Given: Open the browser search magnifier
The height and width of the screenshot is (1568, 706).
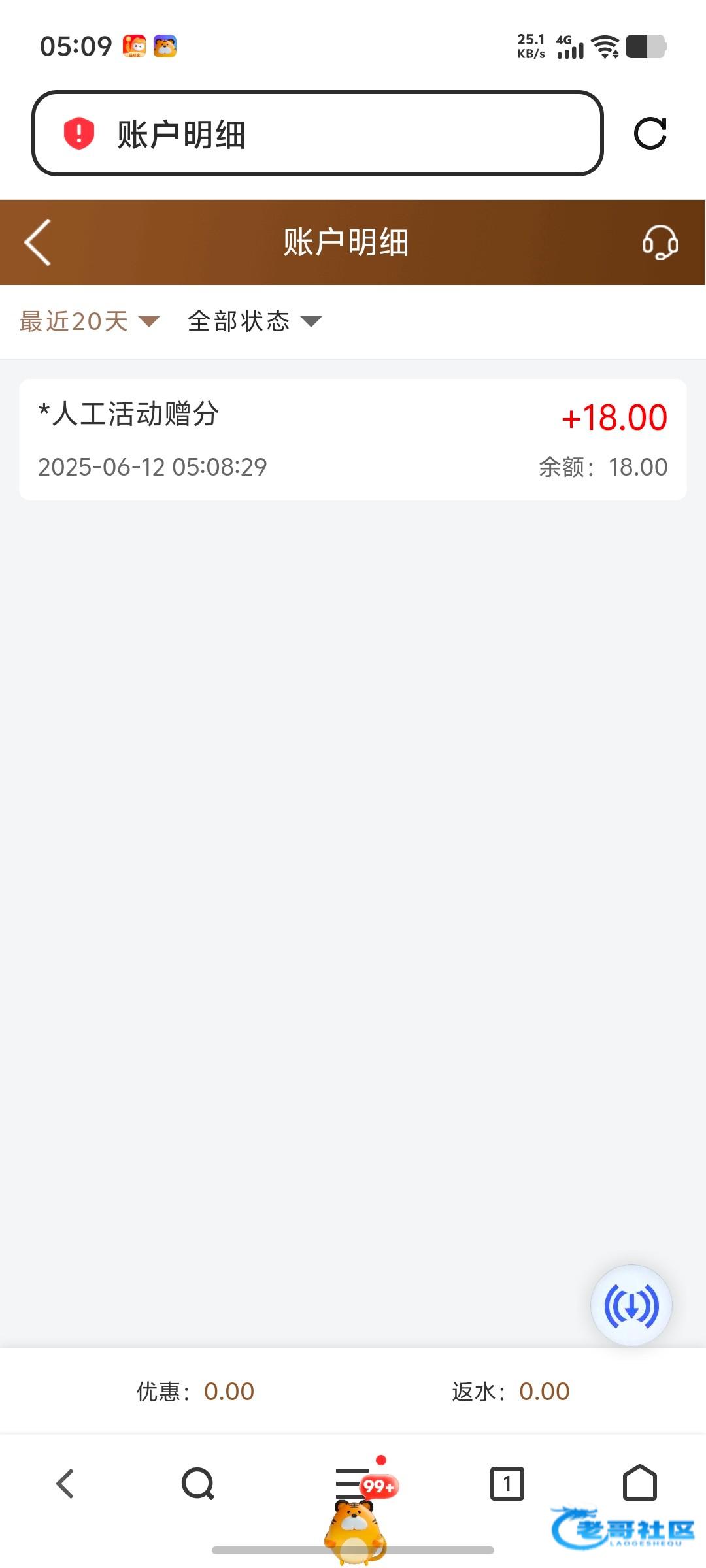Looking at the screenshot, I should coord(197,1483).
